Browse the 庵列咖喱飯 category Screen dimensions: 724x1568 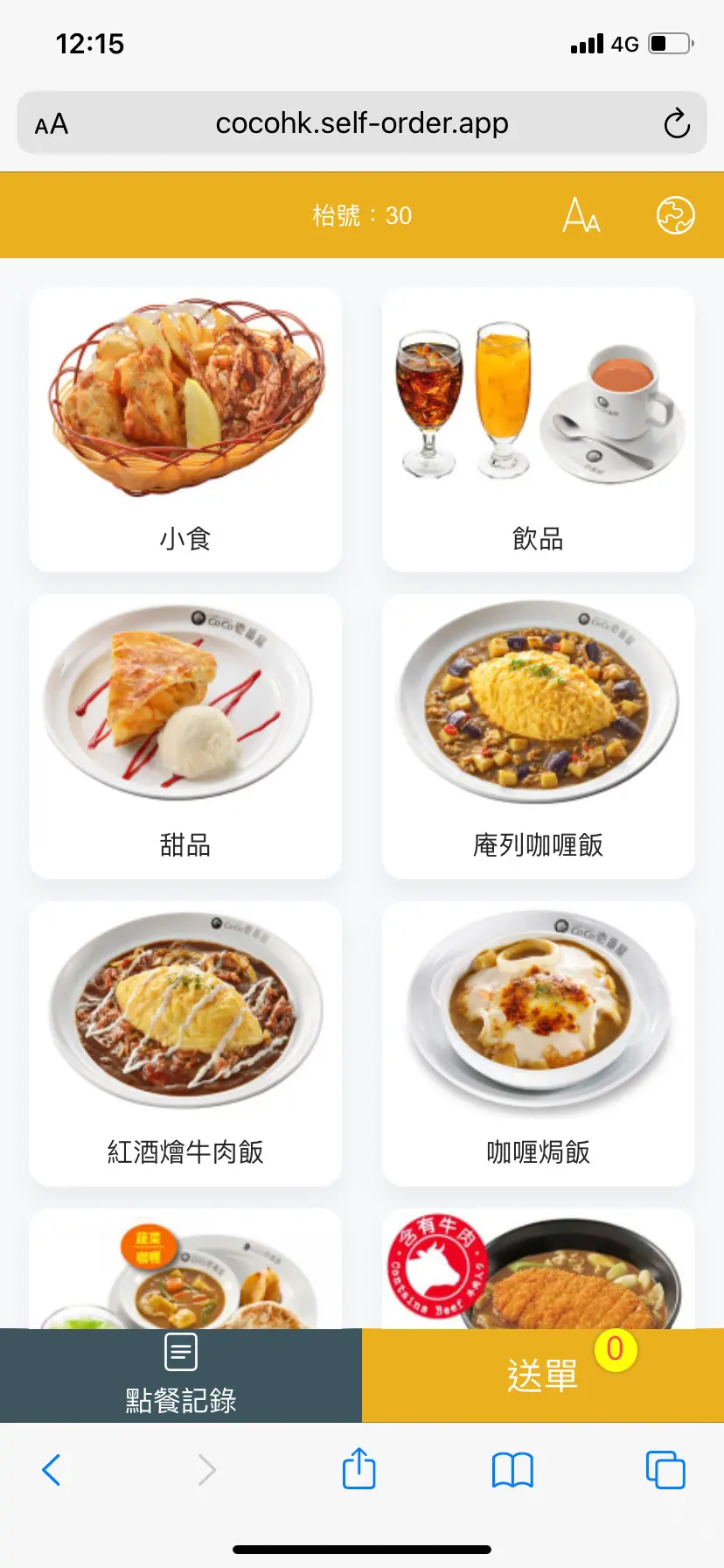click(x=539, y=737)
